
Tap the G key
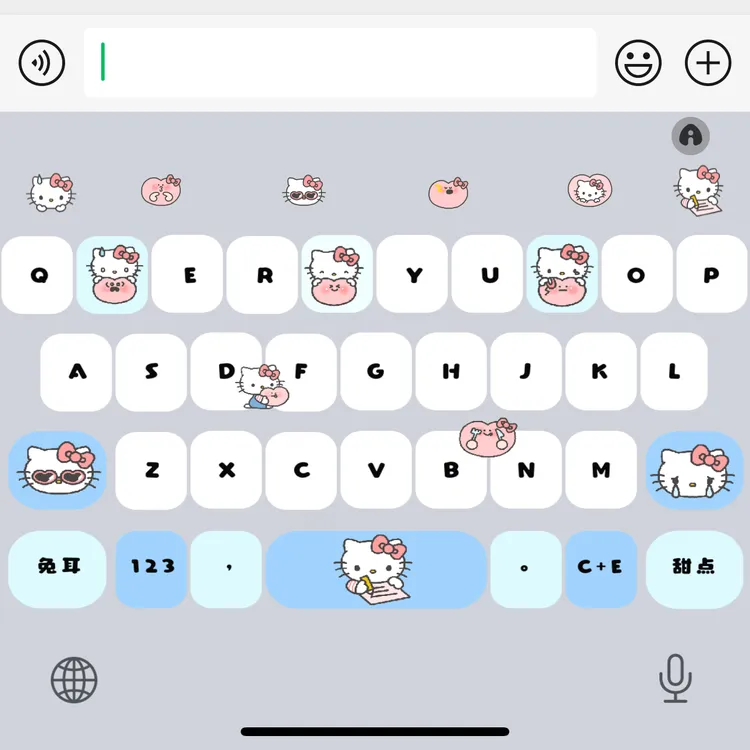pyautogui.click(x=376, y=372)
